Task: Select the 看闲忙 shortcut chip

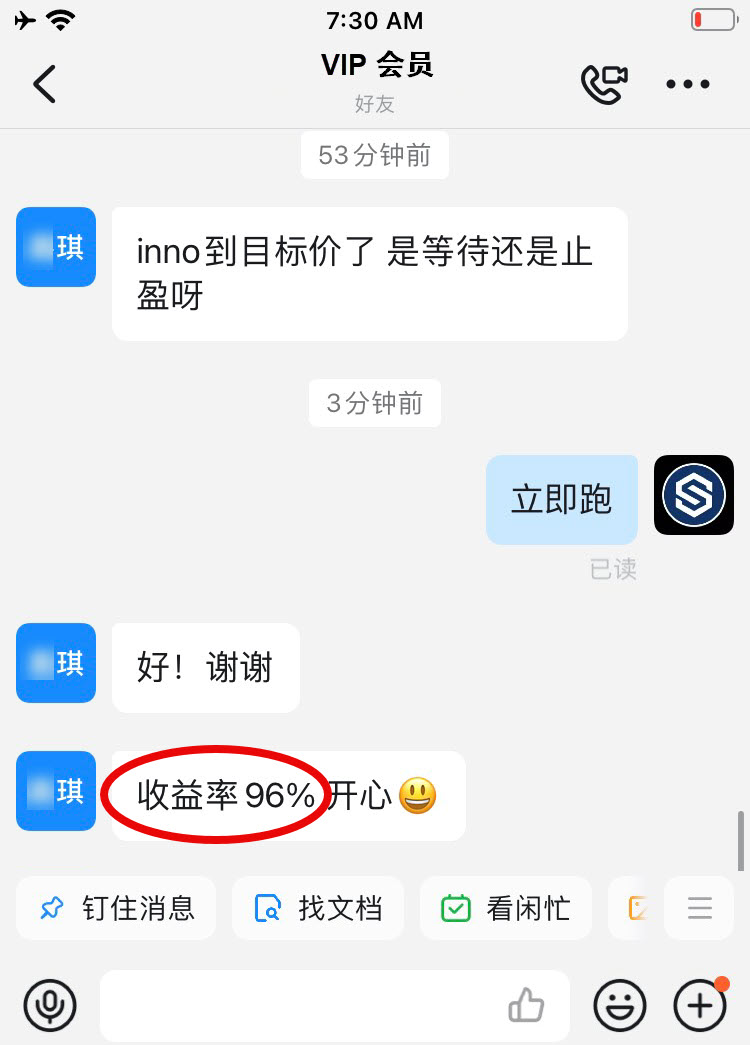Action: click(x=506, y=908)
